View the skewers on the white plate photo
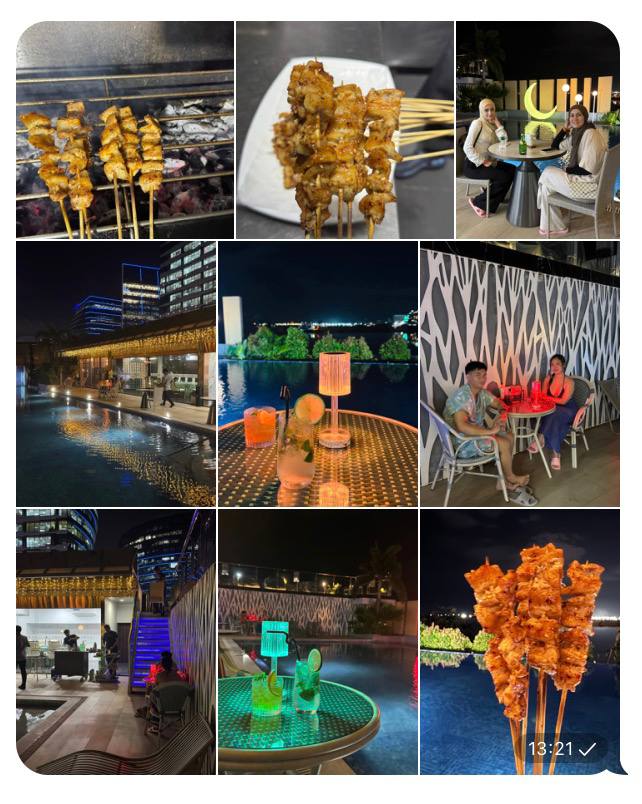Image resolution: width=642 pixels, height=804 pixels. click(x=345, y=130)
